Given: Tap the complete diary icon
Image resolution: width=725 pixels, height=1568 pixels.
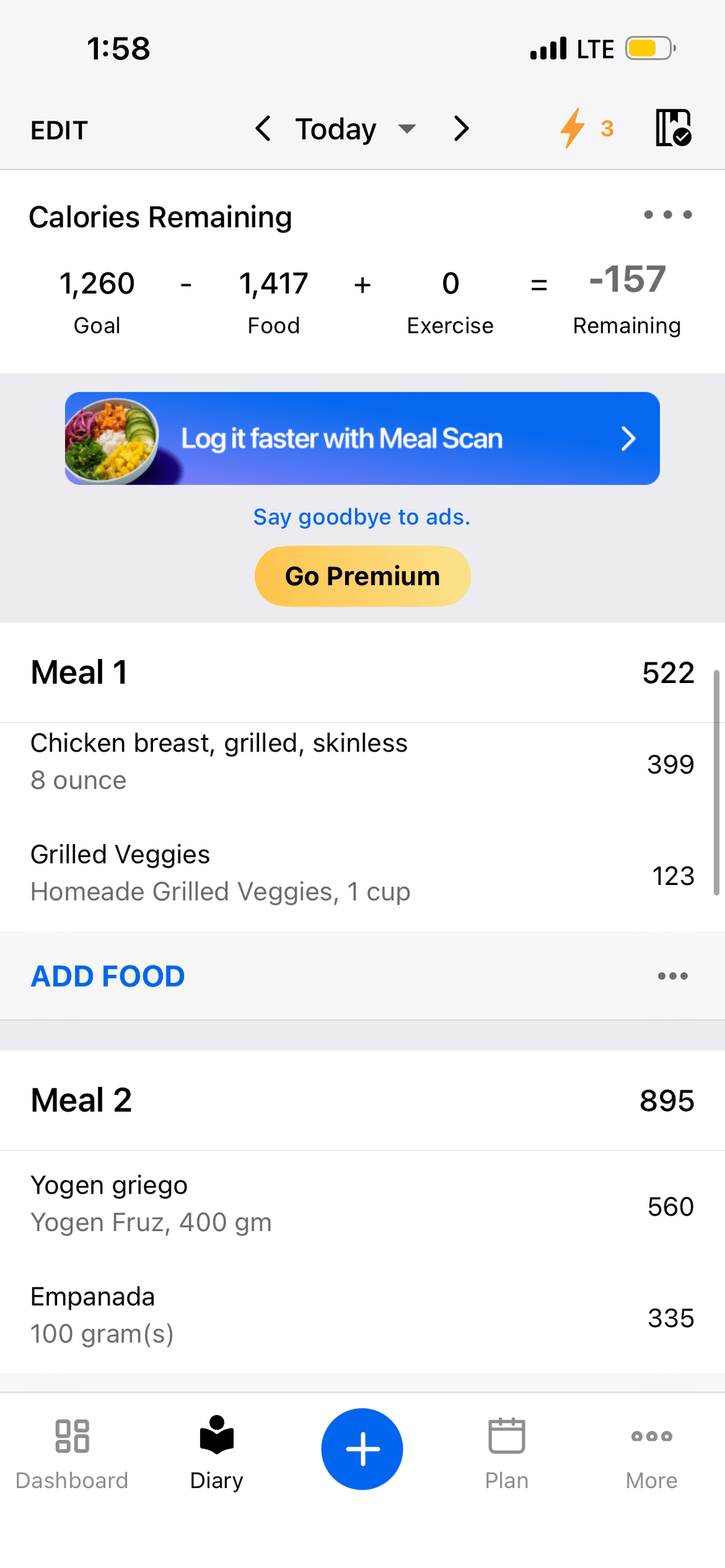Looking at the screenshot, I should (x=673, y=127).
